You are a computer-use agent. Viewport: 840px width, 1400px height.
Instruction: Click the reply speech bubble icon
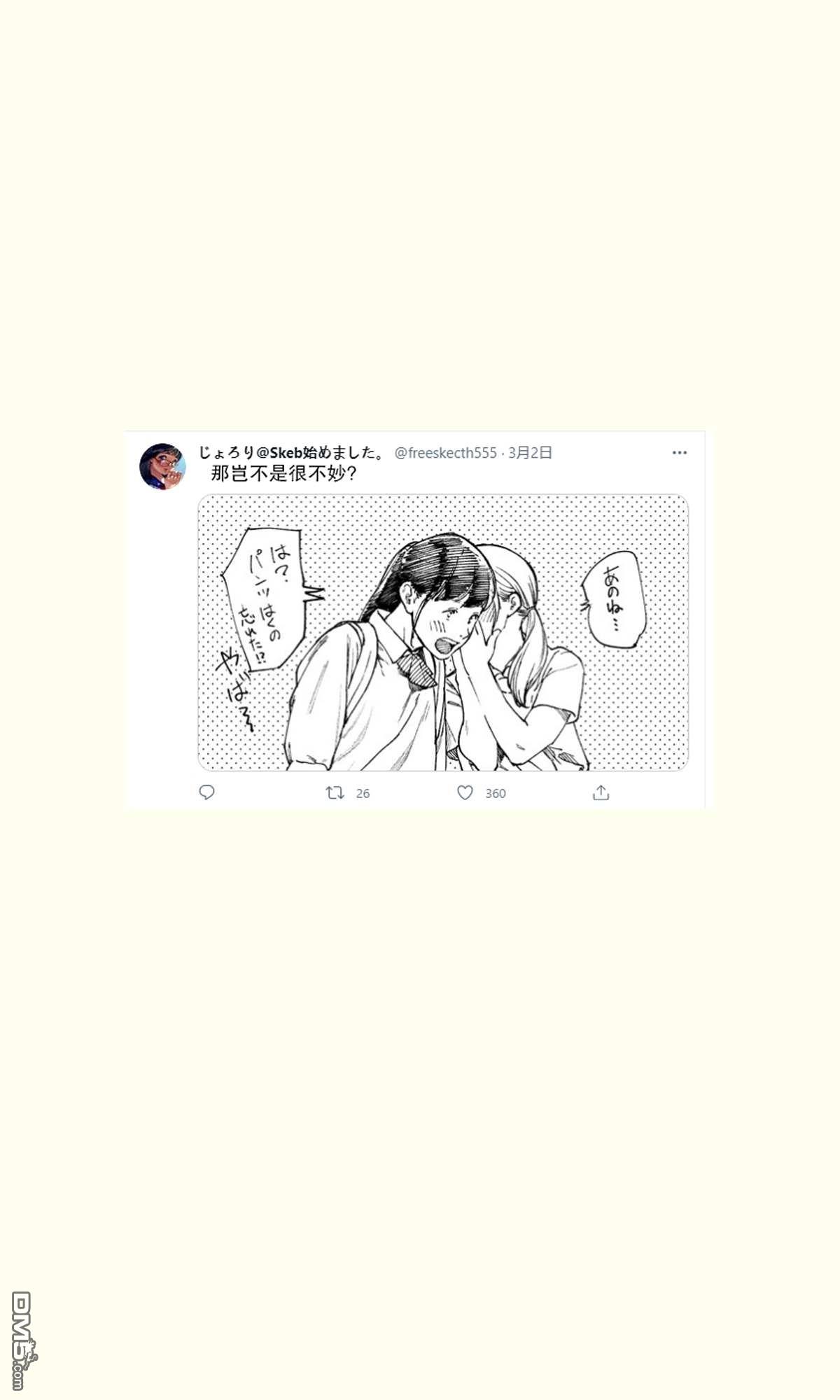(208, 793)
